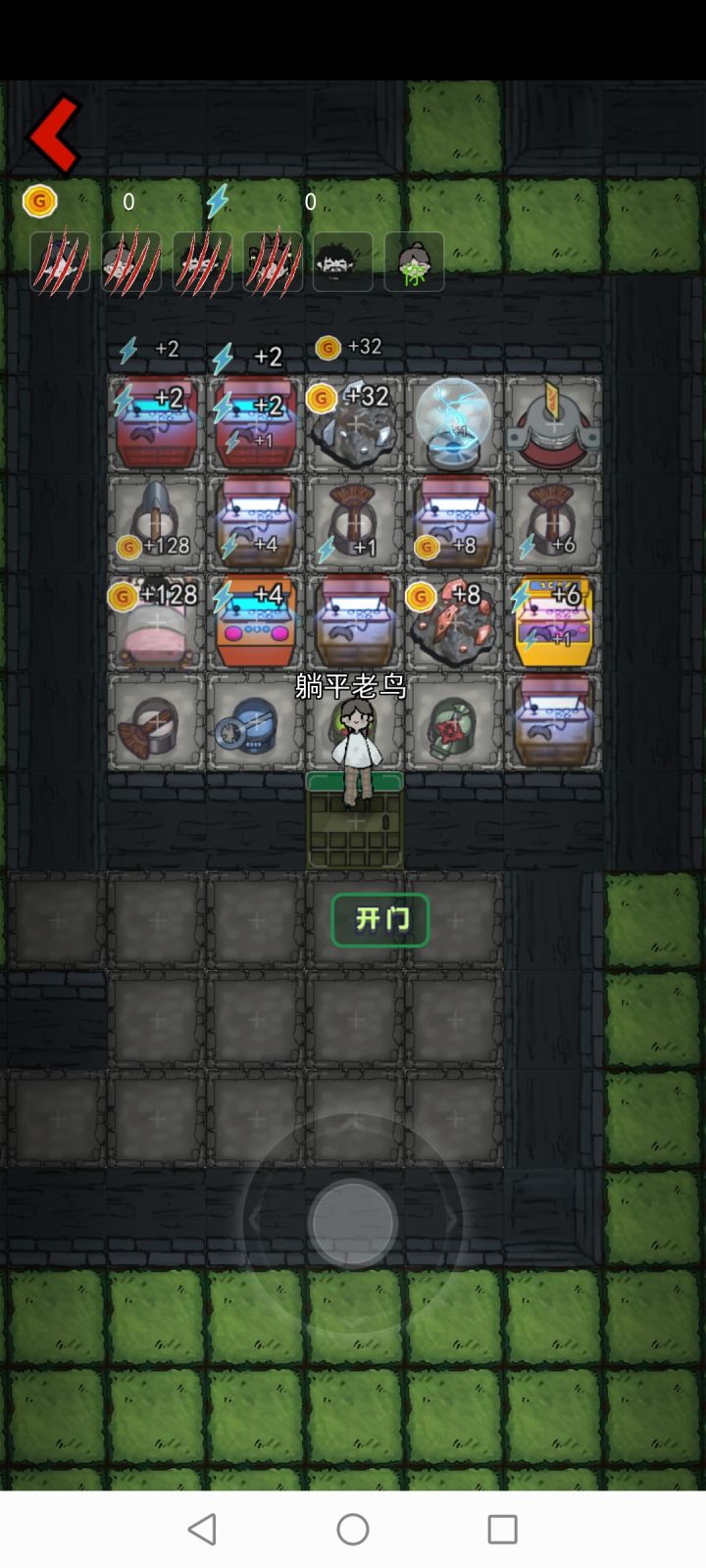Tap the Android home navigation button
Screen dimensions: 706x1568
pos(353,1527)
